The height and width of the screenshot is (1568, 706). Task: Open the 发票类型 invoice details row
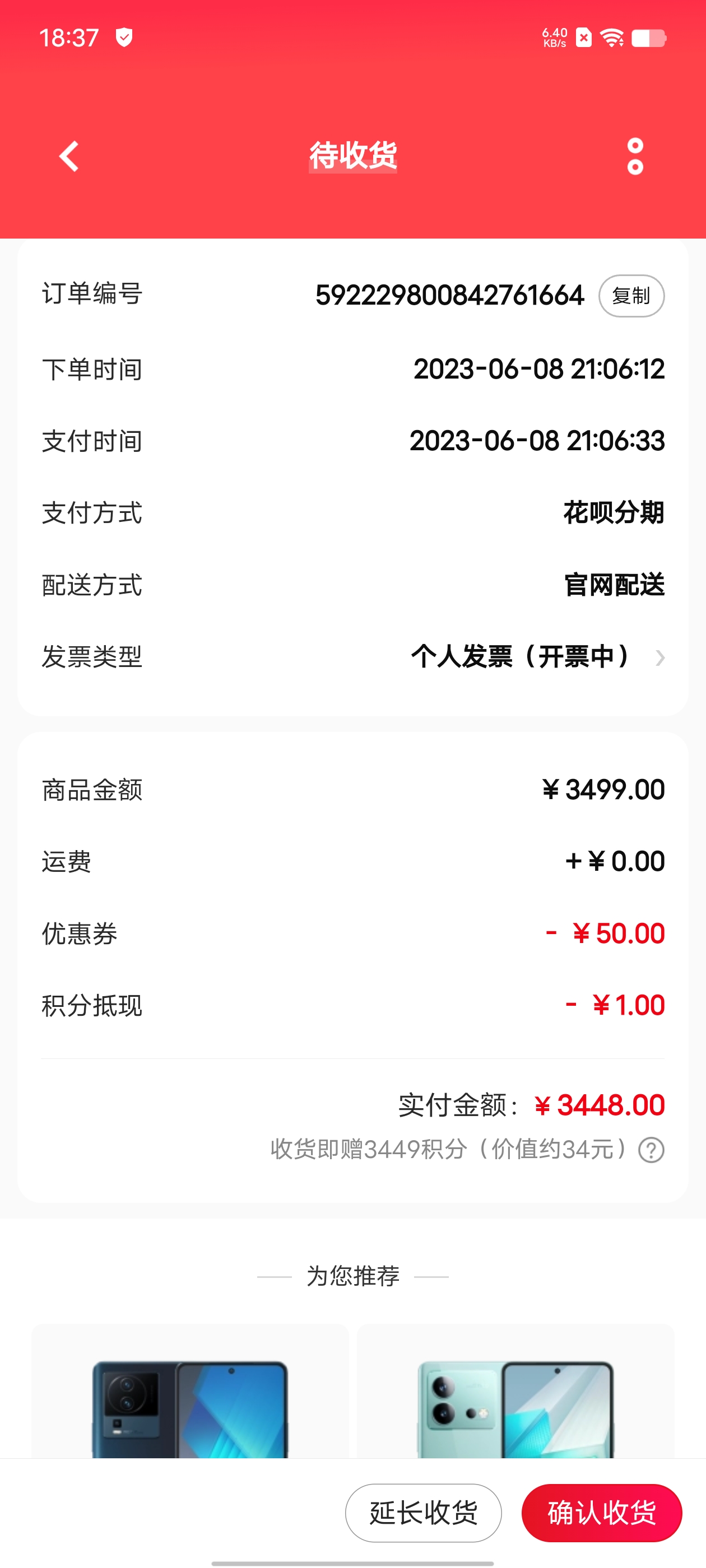coord(352,657)
